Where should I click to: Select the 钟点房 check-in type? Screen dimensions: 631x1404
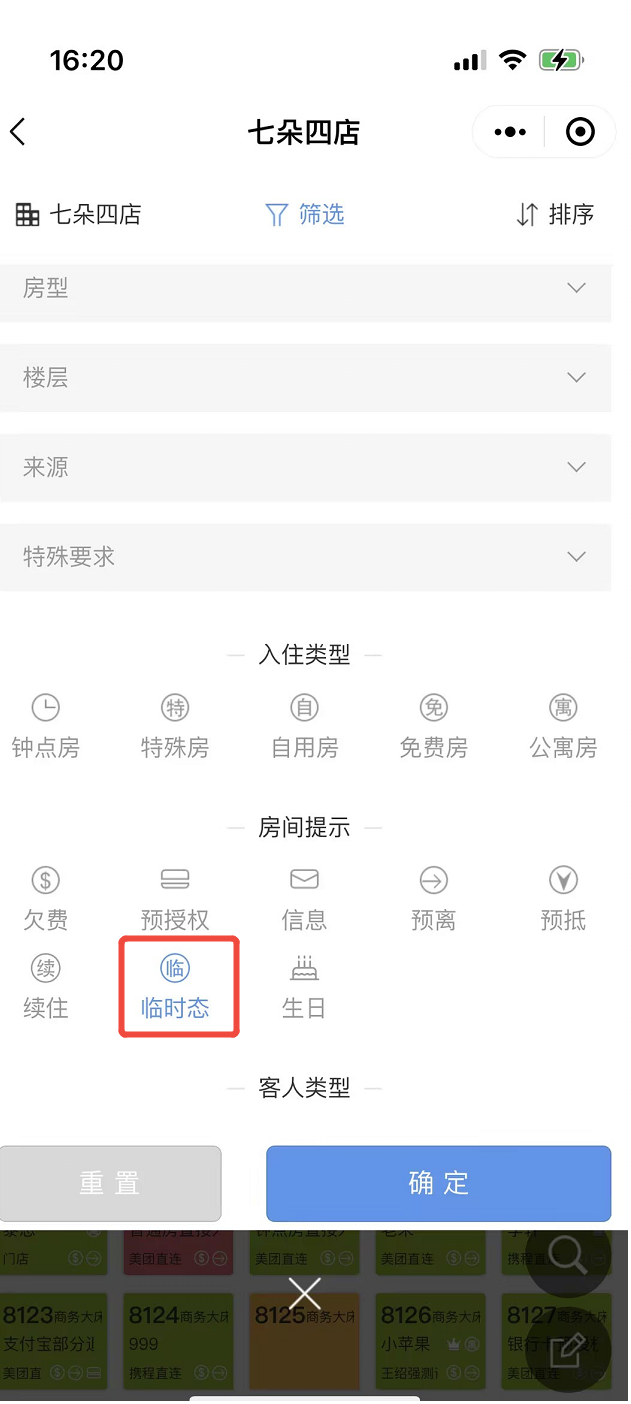click(46, 726)
